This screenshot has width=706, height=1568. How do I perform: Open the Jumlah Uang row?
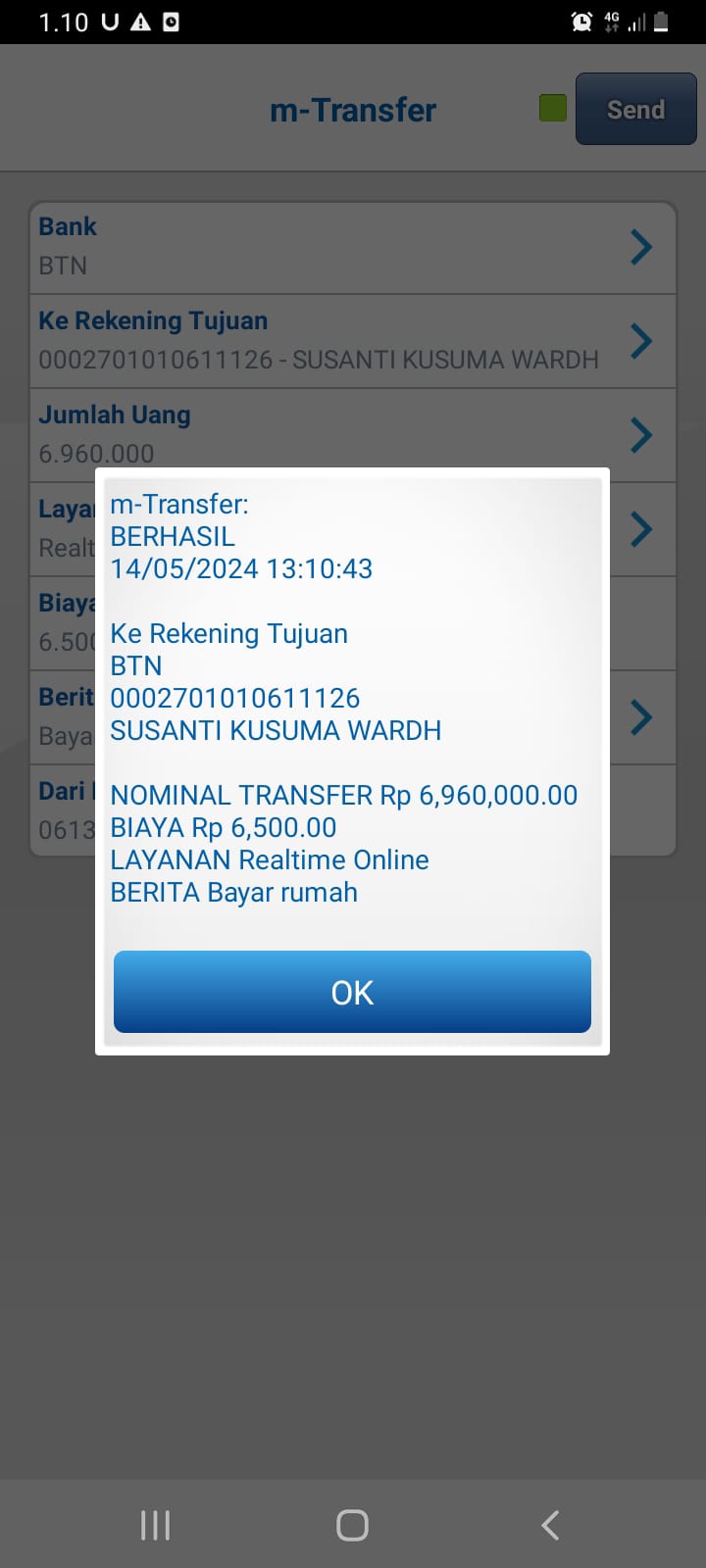coord(352,435)
